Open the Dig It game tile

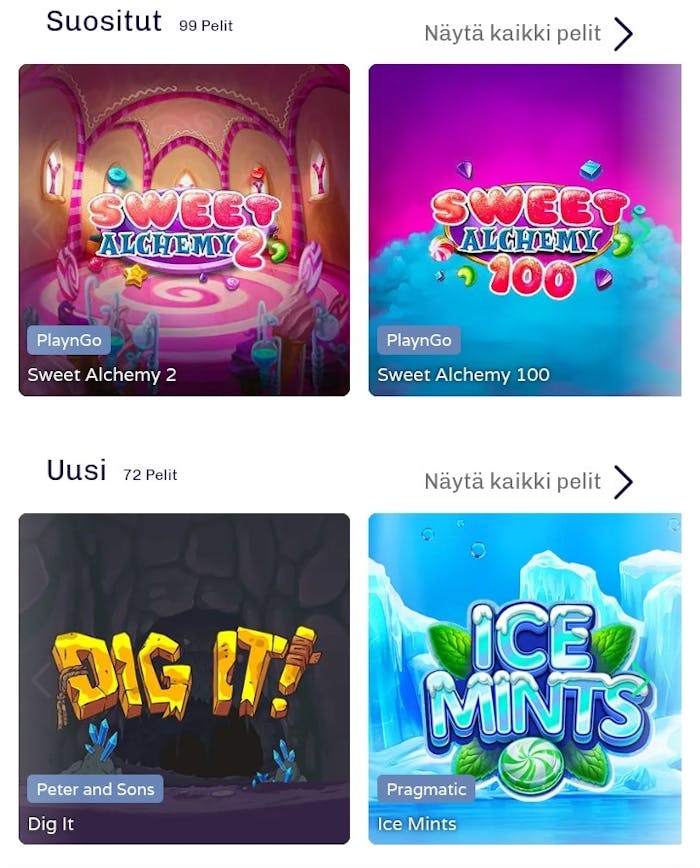(x=184, y=678)
